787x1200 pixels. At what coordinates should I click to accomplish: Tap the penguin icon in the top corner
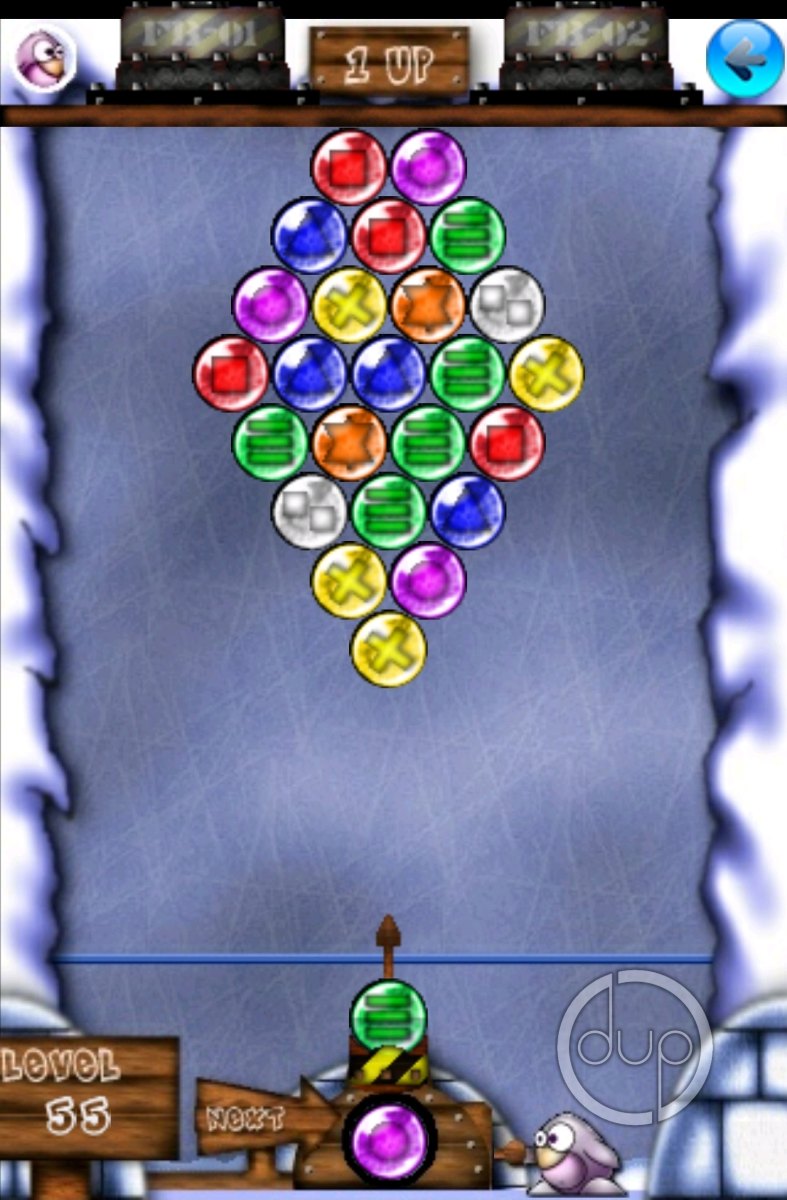point(43,57)
